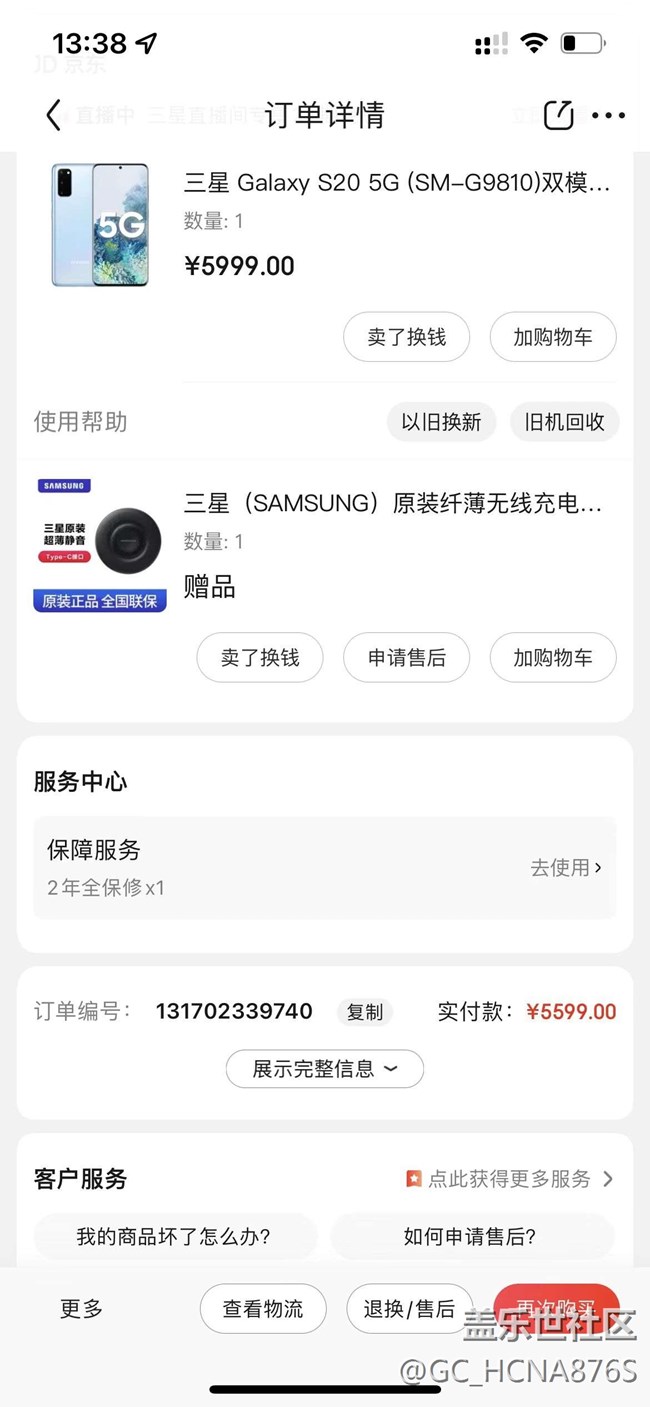Viewport: 650px width, 1407px height.
Task: Tap the 退换/售后 button
Action: coord(409,1308)
